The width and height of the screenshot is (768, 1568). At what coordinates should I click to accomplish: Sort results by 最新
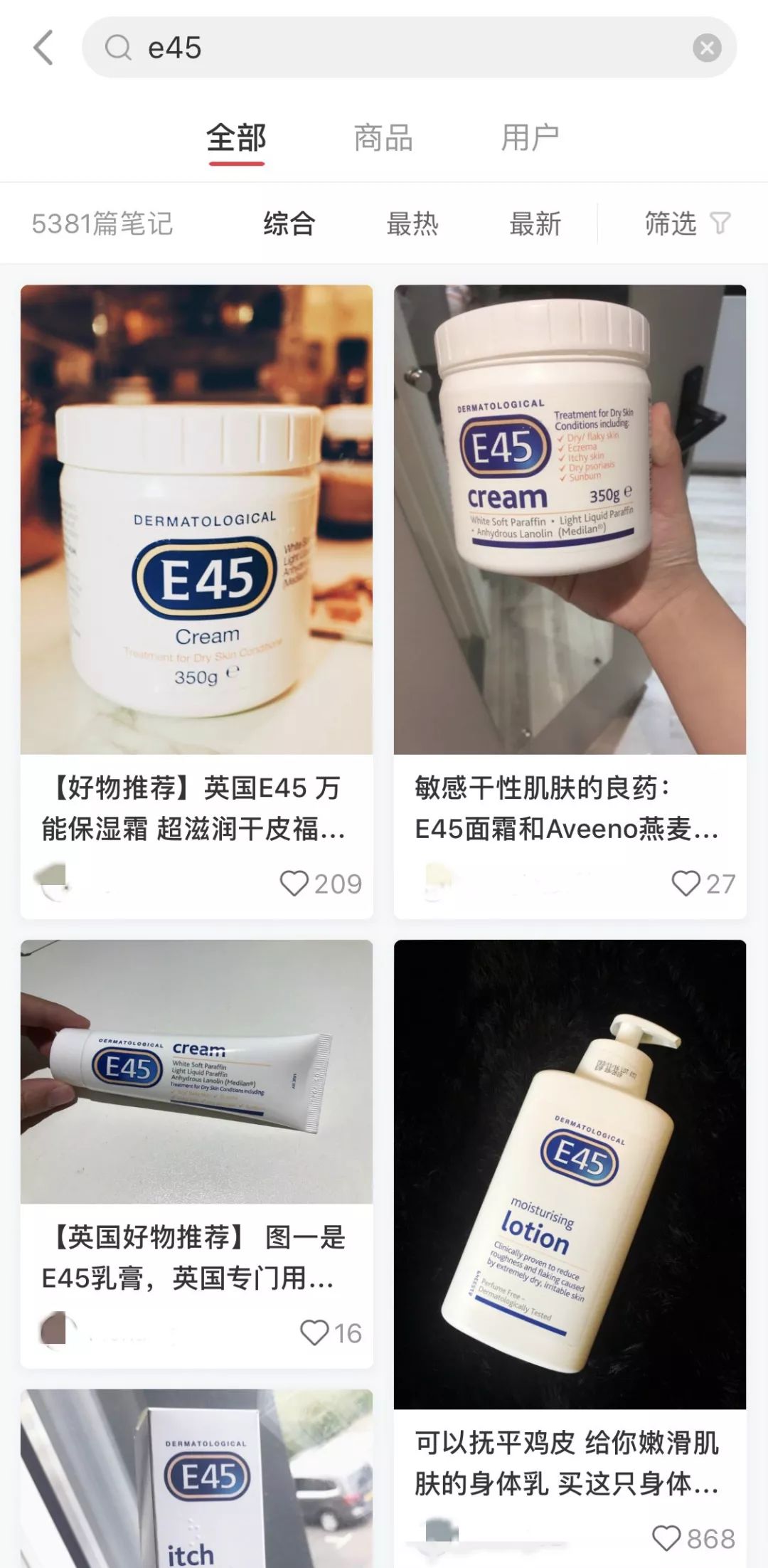535,223
